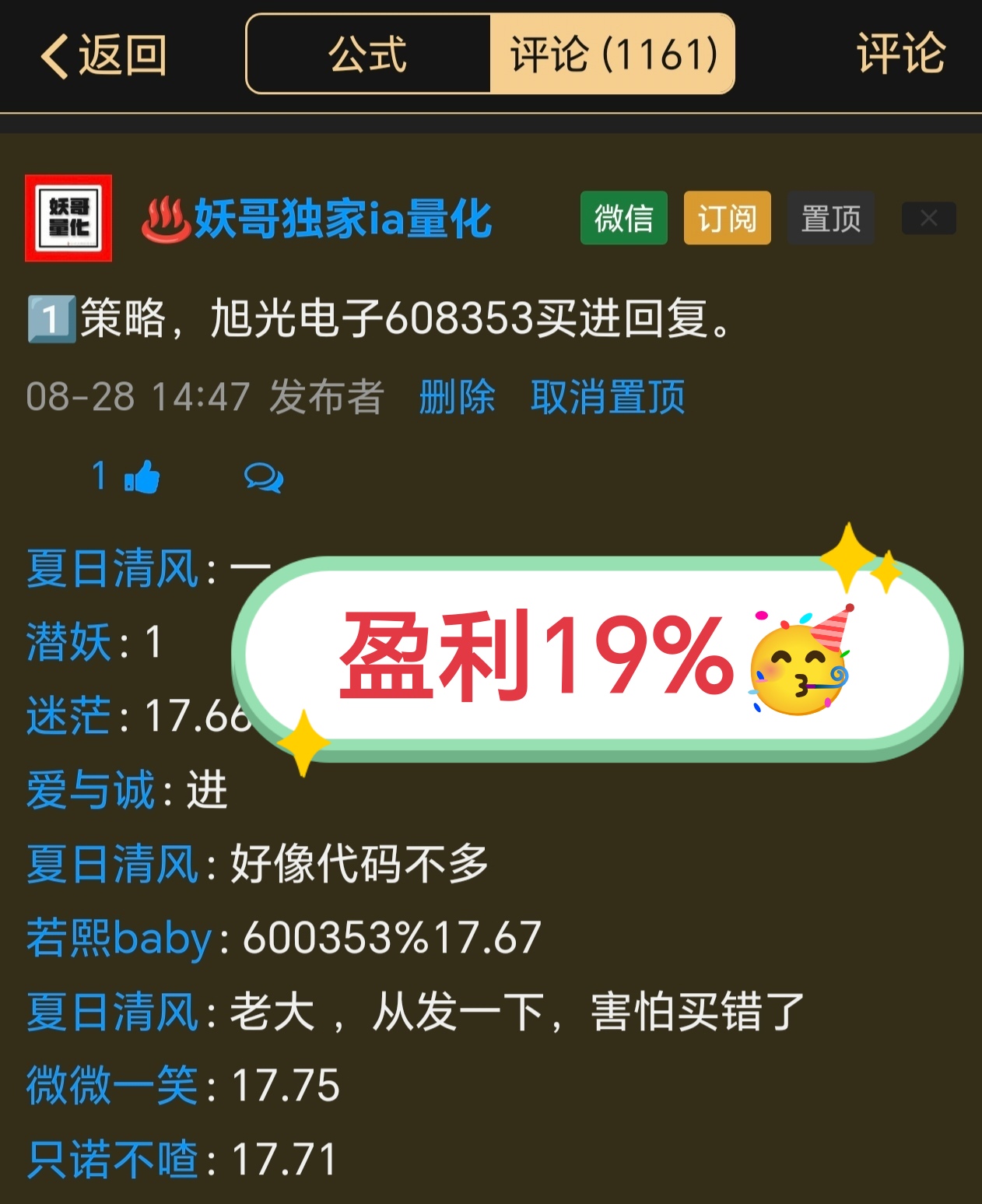
Task: Open 妖哥独家ia量化 profile avatar
Action: pos(68,218)
